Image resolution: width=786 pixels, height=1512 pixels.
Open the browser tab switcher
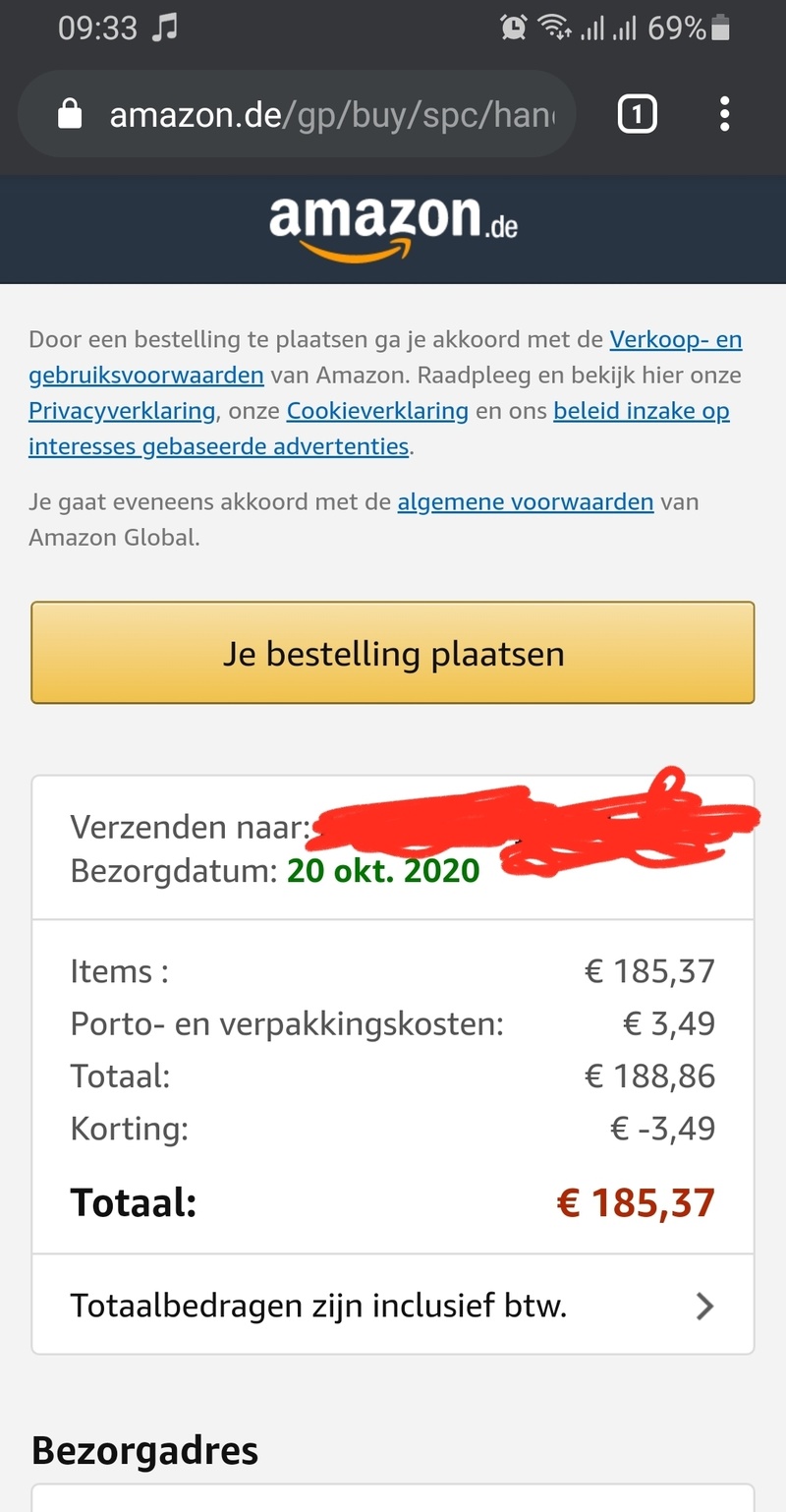tap(637, 116)
